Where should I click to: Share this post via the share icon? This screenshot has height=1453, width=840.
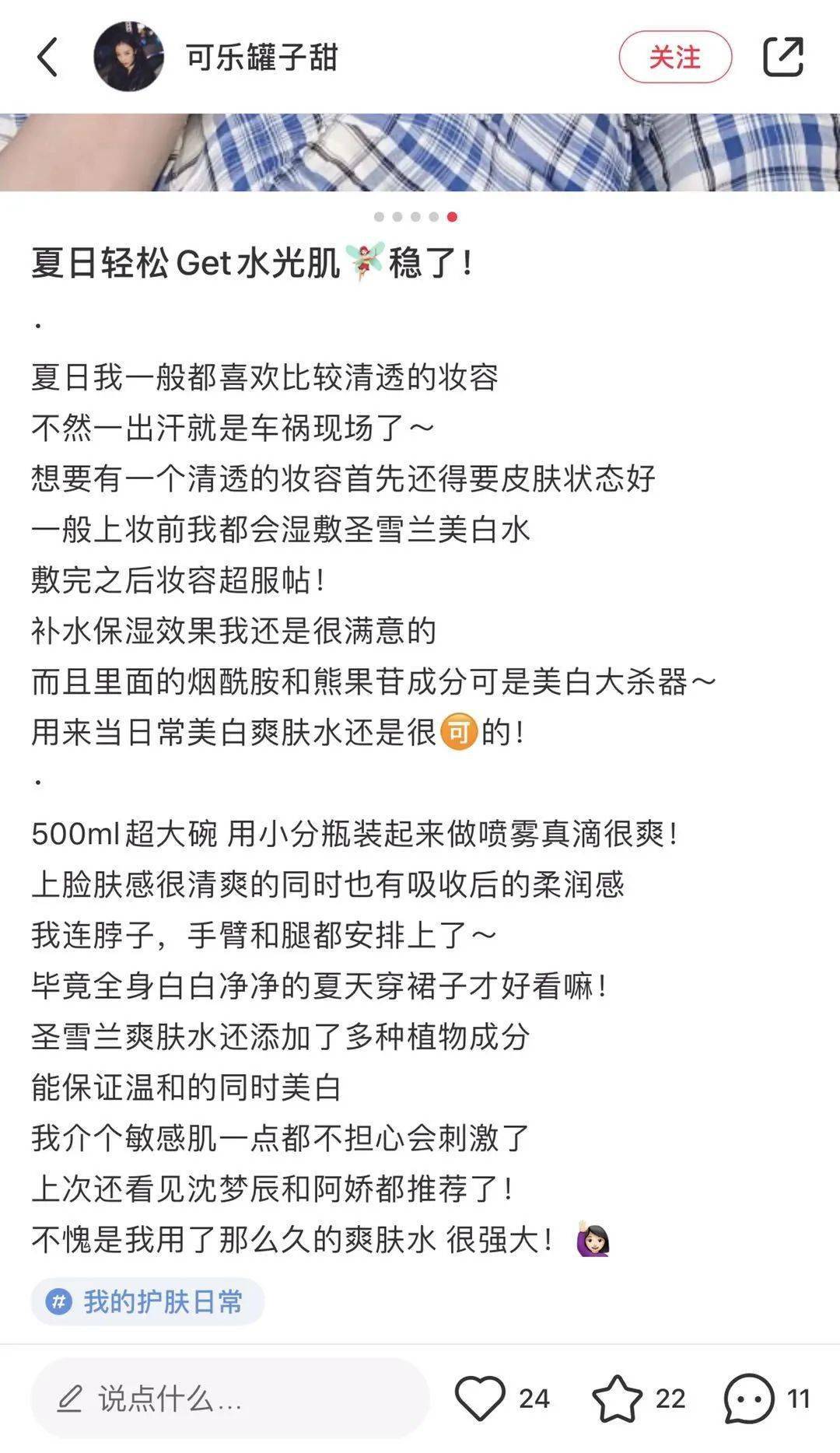782,57
